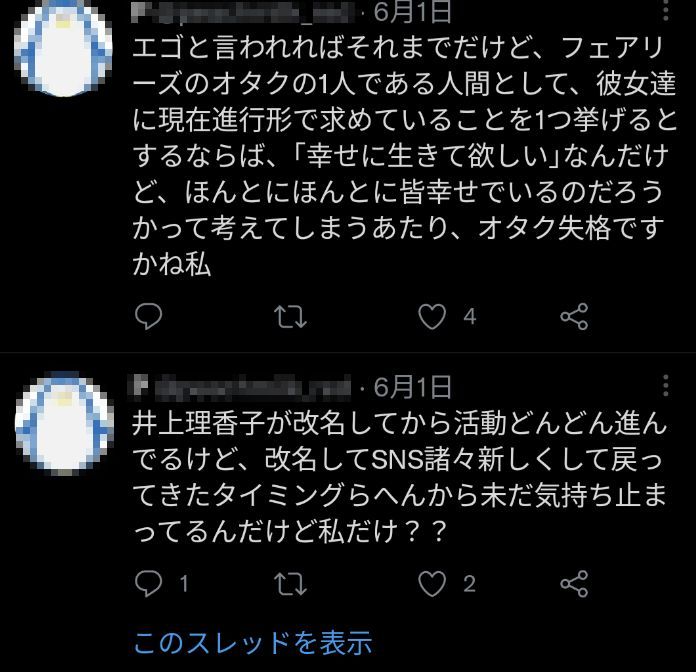Share the tweet starting エゴと言われれば
The image size is (696, 672).
573,318
